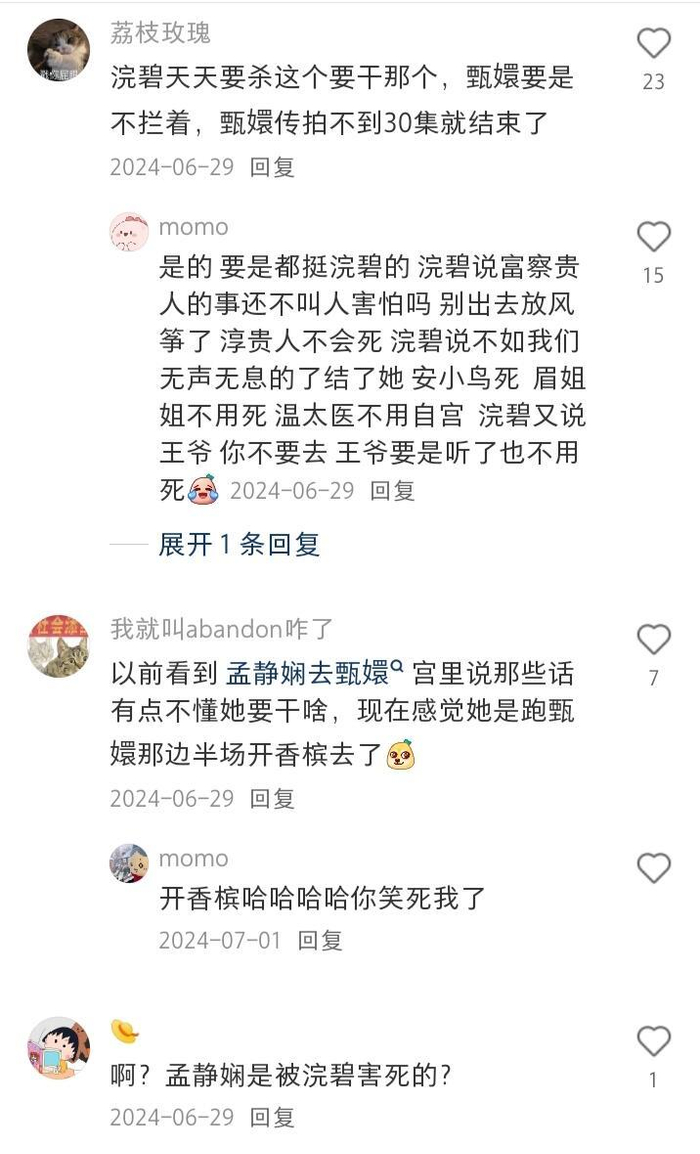
Task: Like momo's reply about 浣碧
Action: click(x=653, y=237)
